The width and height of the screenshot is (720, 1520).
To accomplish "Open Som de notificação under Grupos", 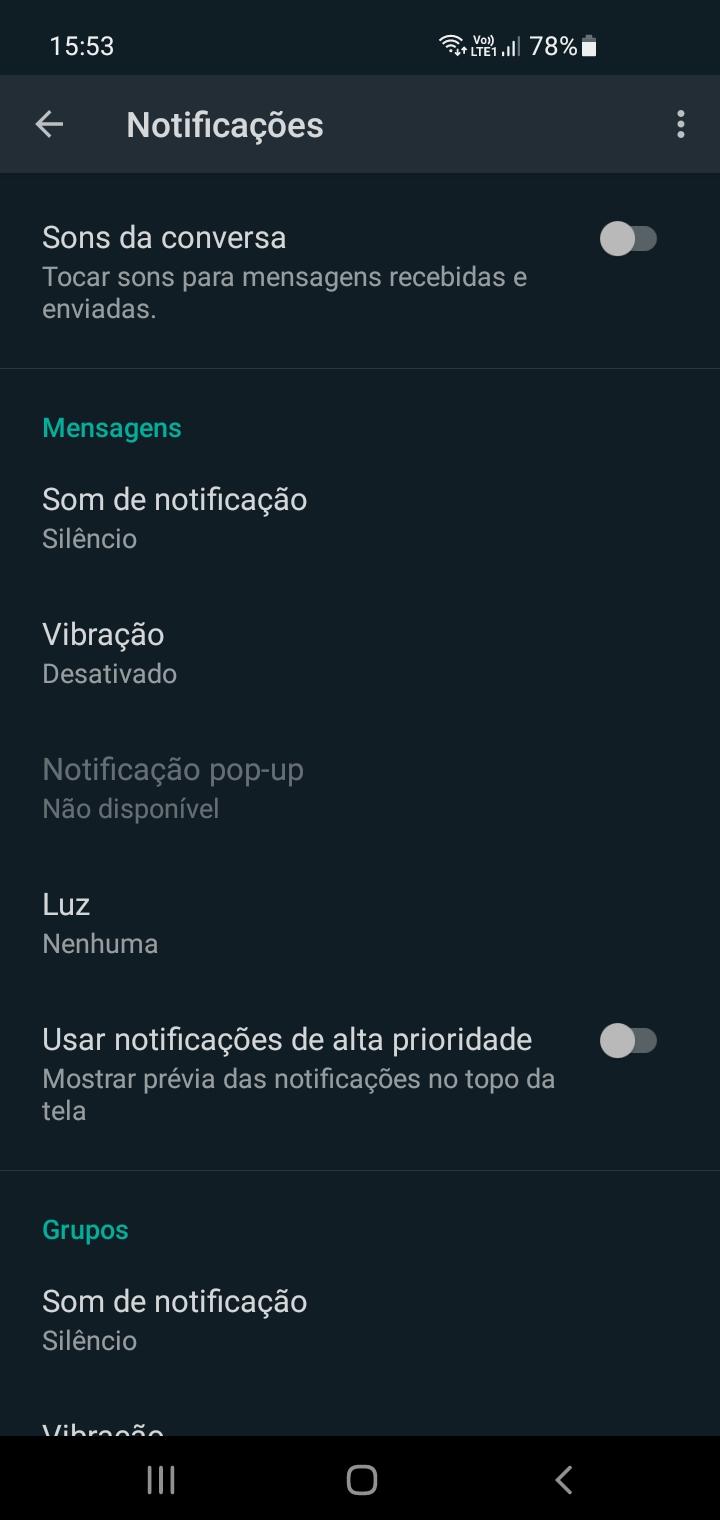I will click(x=360, y=1320).
